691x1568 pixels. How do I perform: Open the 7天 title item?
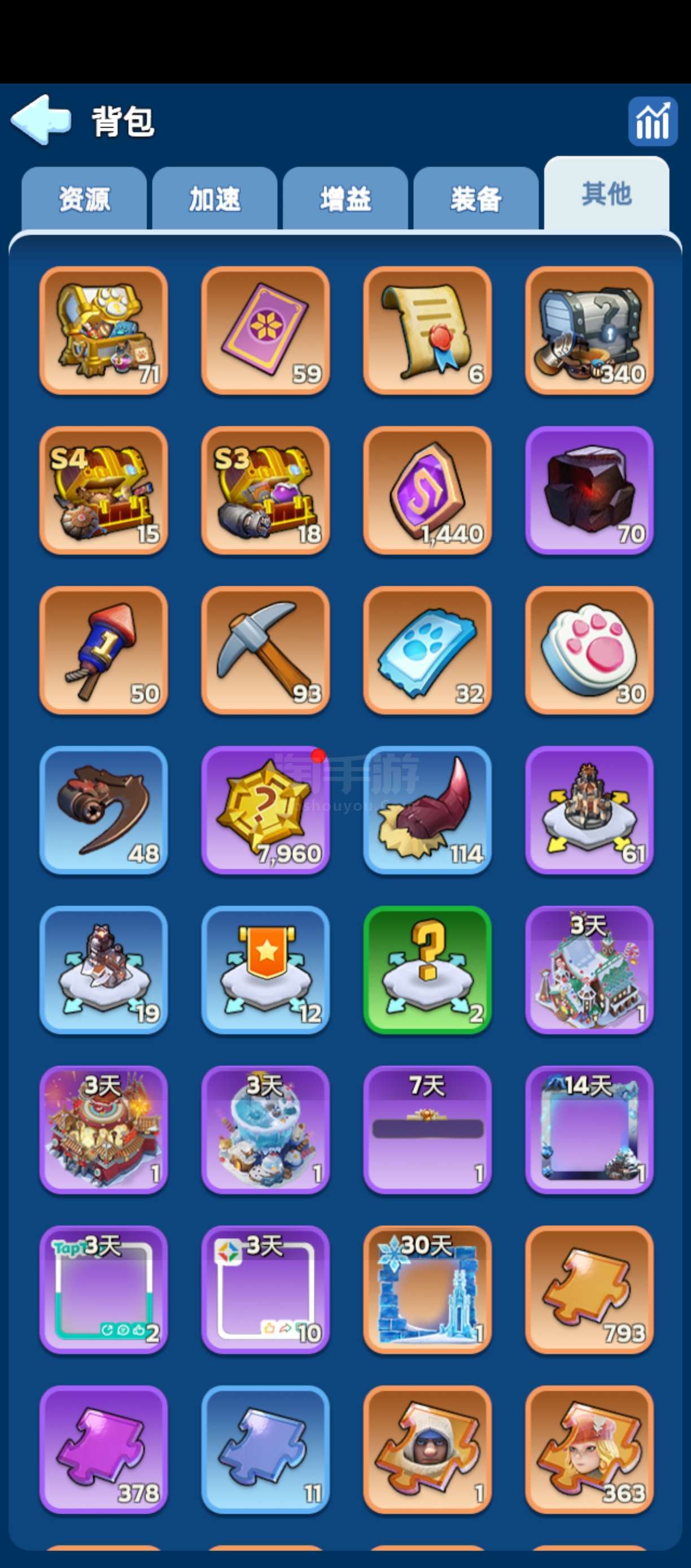point(427,1130)
